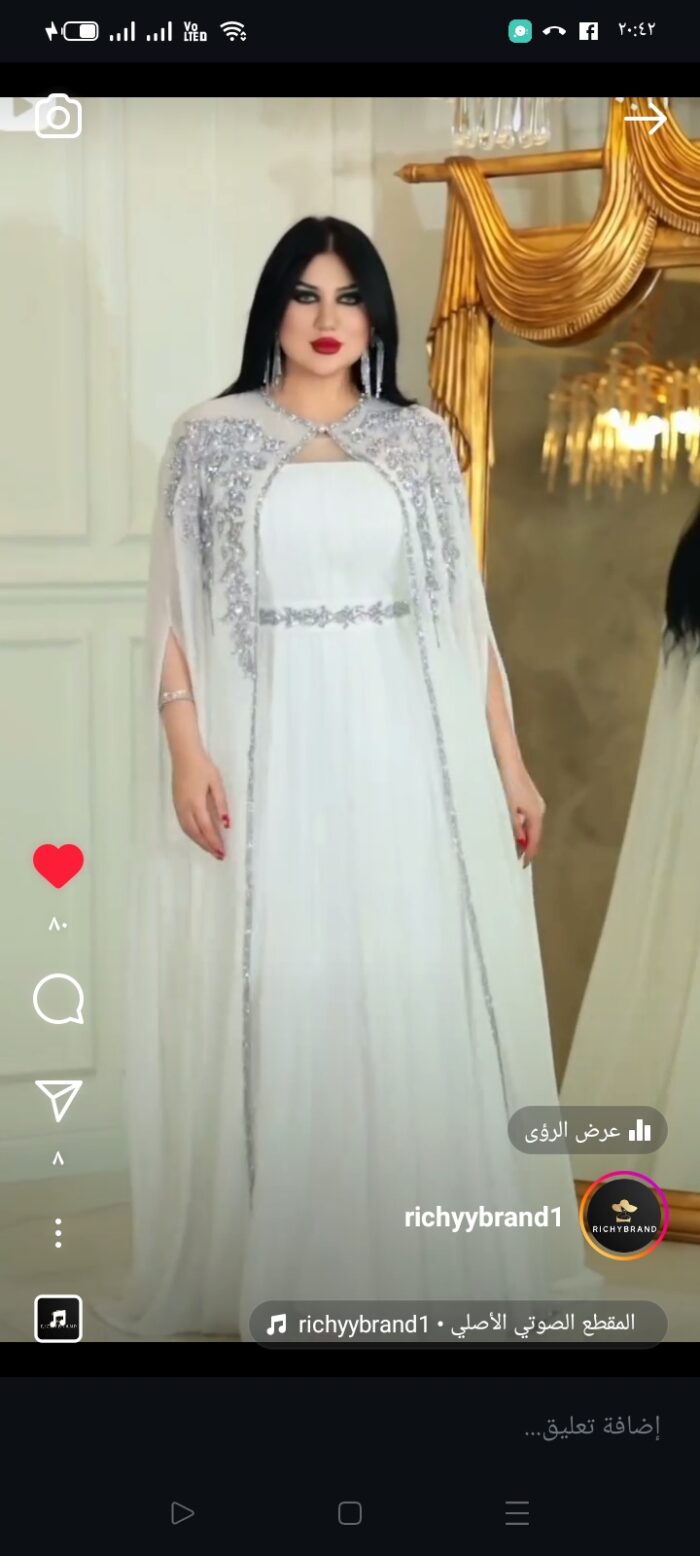
Task: Go to home via system navigation square
Action: (349, 1513)
